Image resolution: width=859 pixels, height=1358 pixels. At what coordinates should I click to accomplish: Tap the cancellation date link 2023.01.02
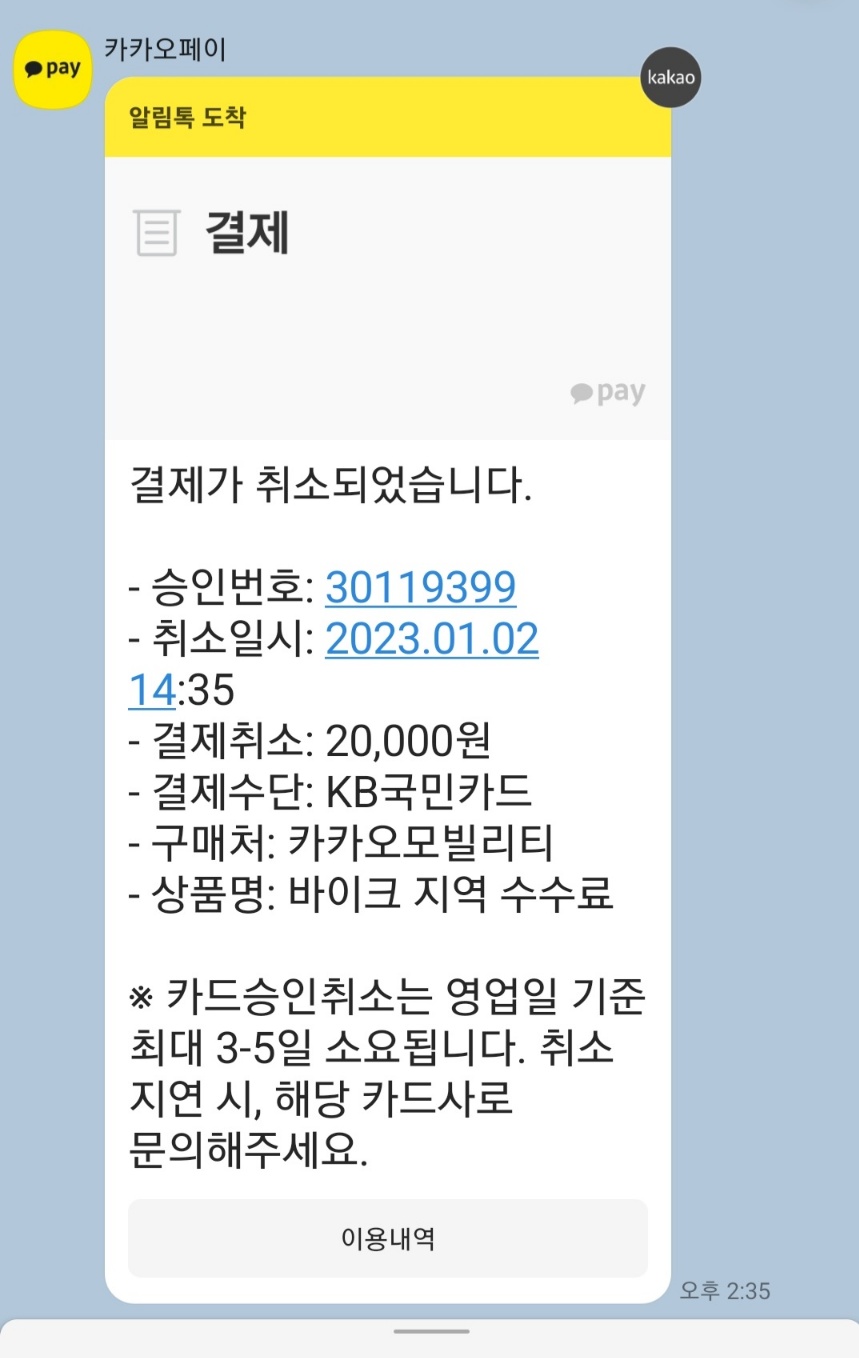pyautogui.click(x=432, y=640)
